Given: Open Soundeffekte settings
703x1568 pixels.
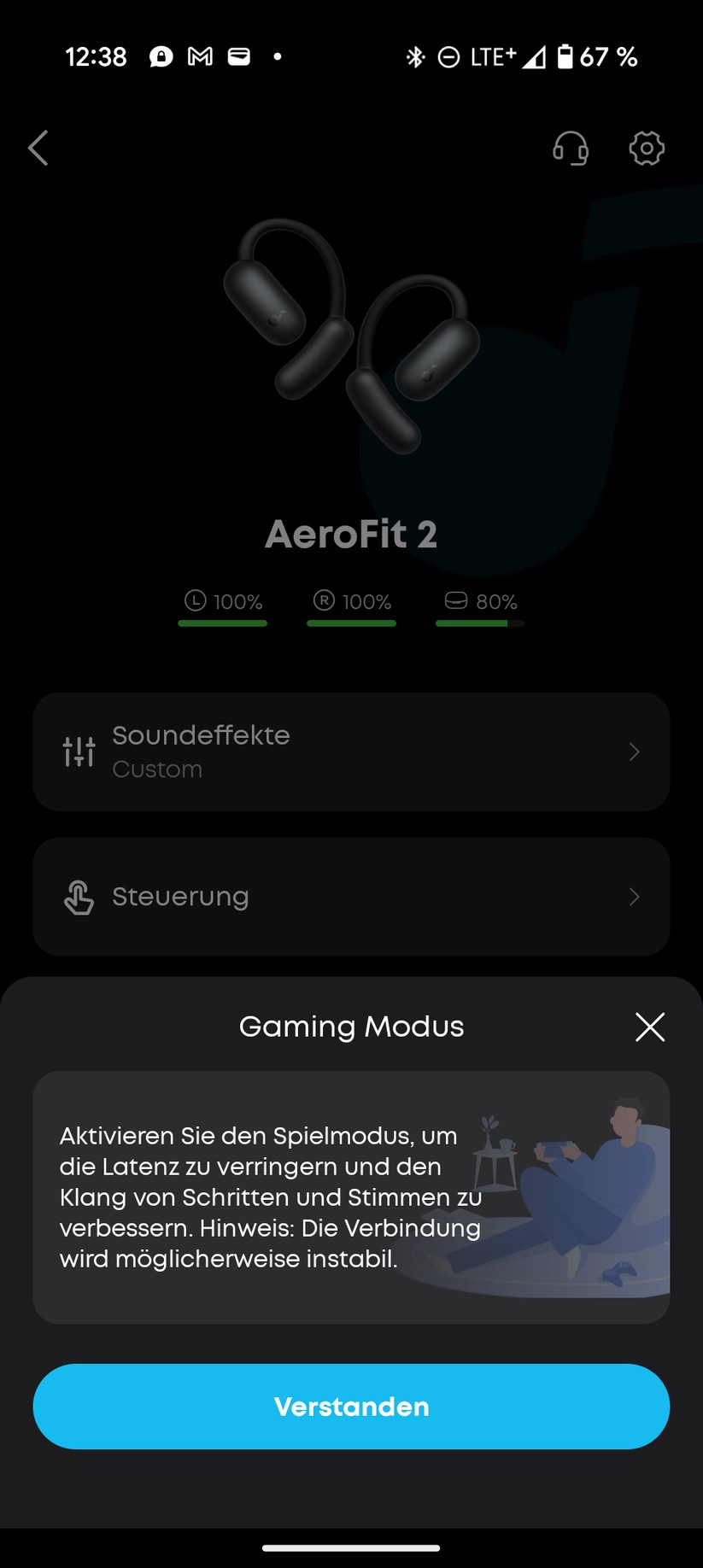Looking at the screenshot, I should [351, 752].
